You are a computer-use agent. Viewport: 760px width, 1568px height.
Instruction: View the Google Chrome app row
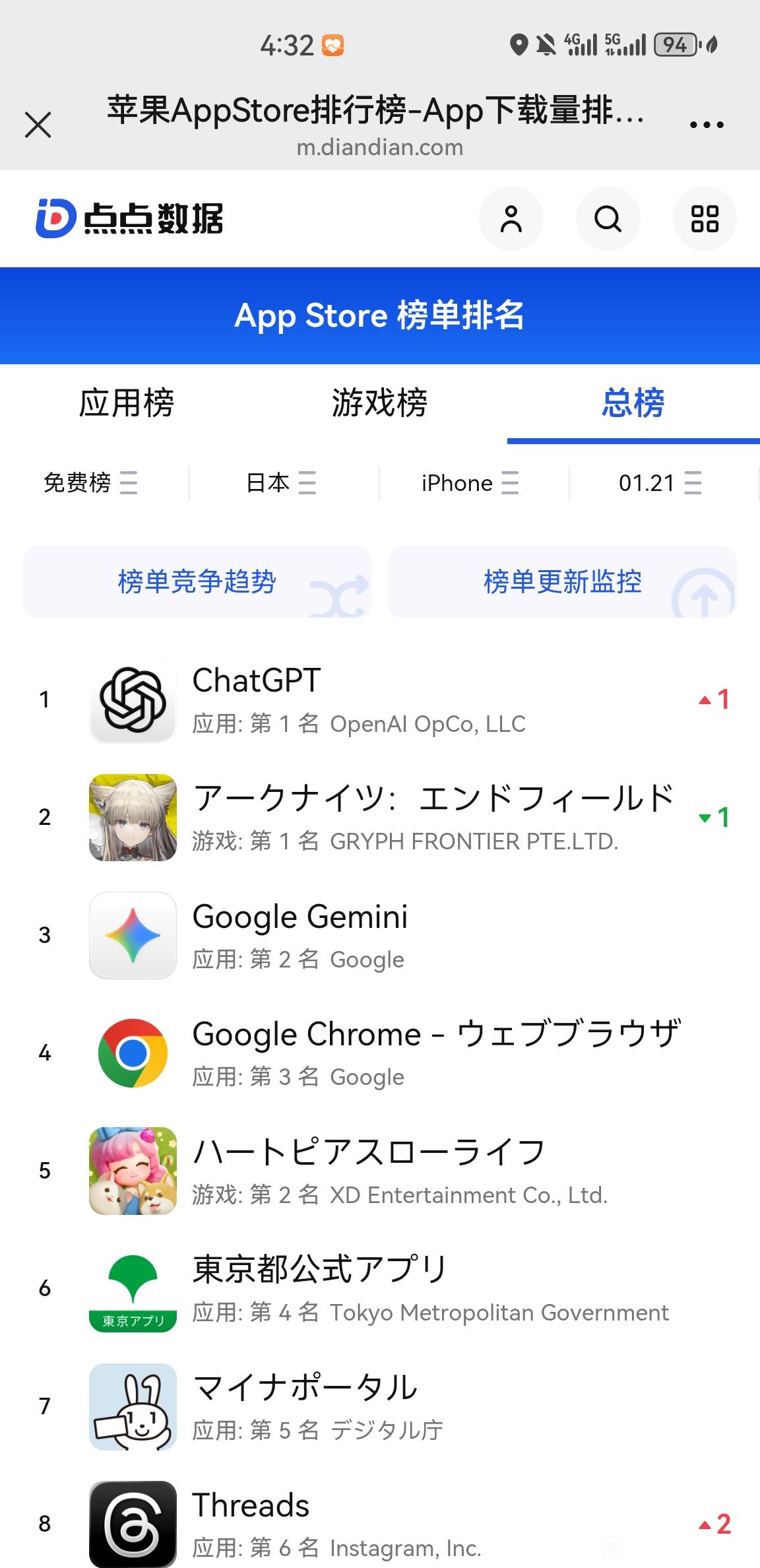click(396, 1053)
